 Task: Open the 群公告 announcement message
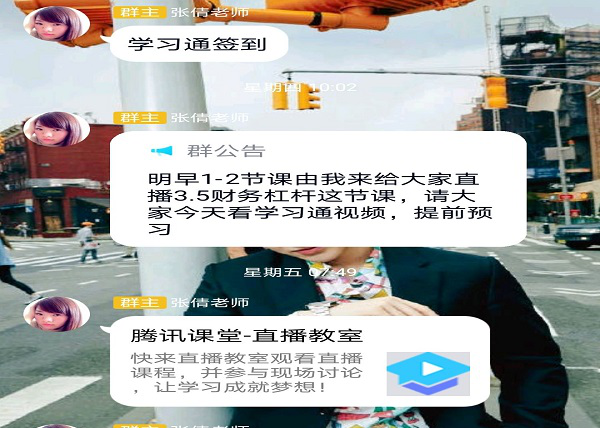[x=318, y=189]
